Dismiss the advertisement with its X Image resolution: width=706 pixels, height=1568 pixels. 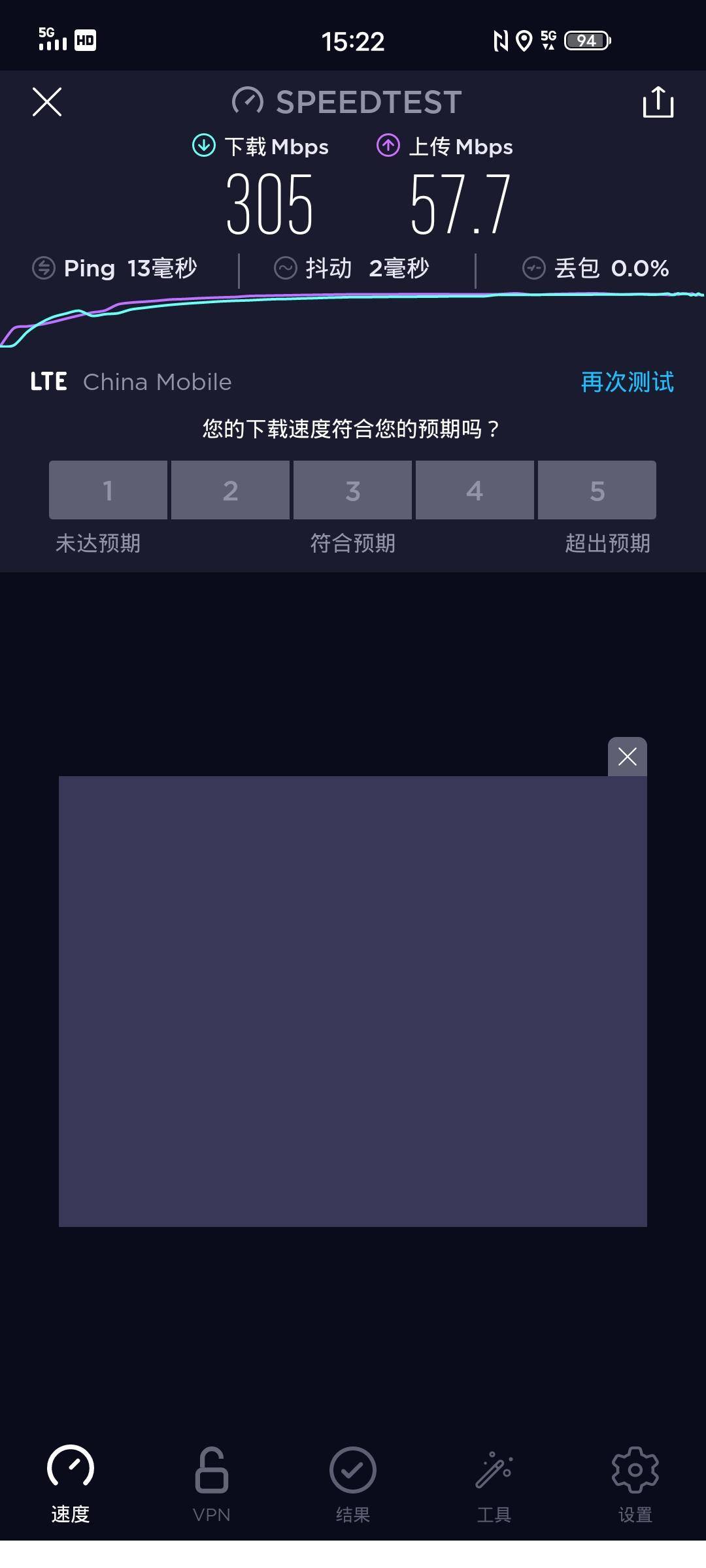[626, 757]
